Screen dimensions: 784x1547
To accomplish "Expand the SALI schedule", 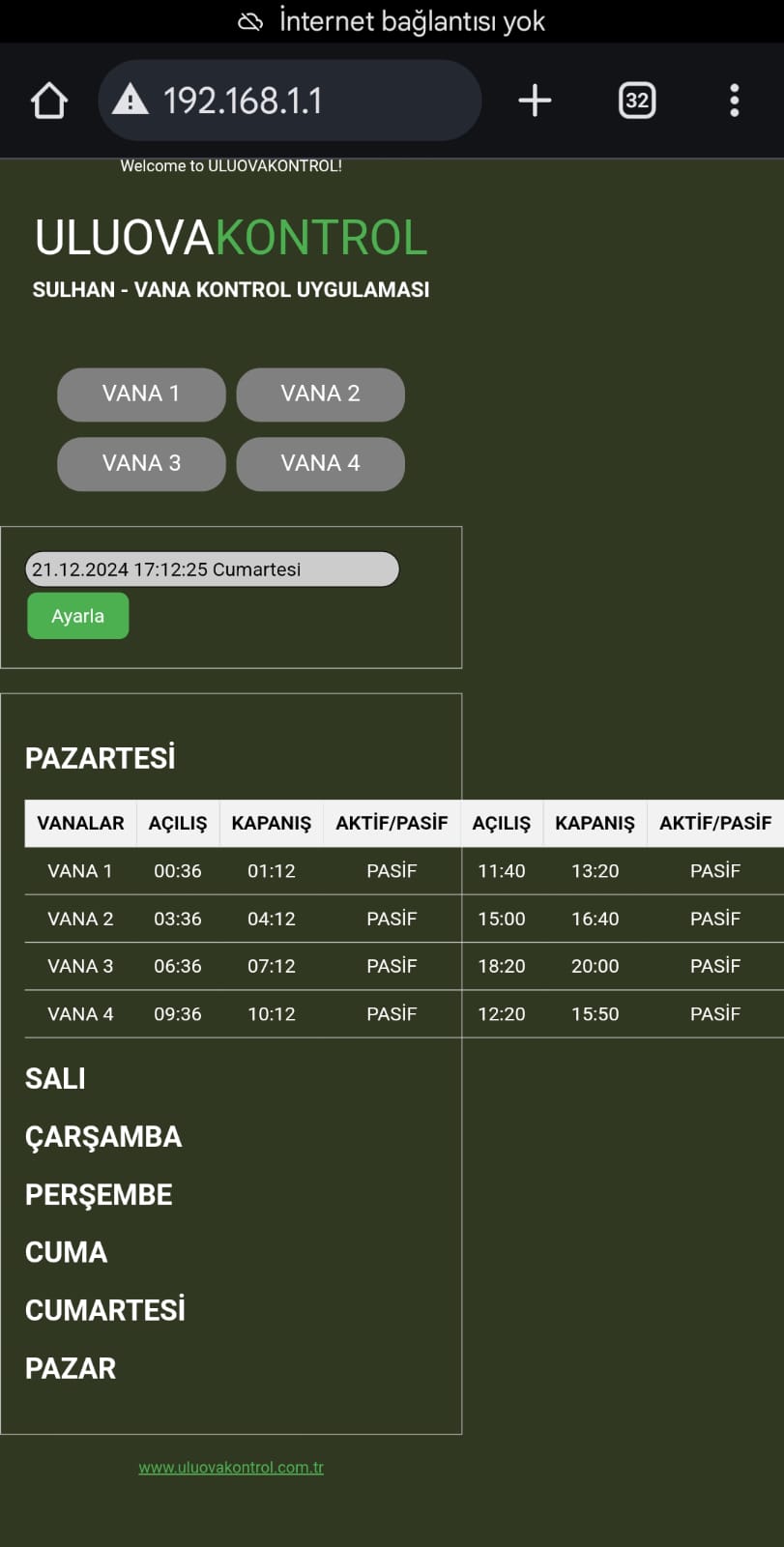I will coord(55,1078).
